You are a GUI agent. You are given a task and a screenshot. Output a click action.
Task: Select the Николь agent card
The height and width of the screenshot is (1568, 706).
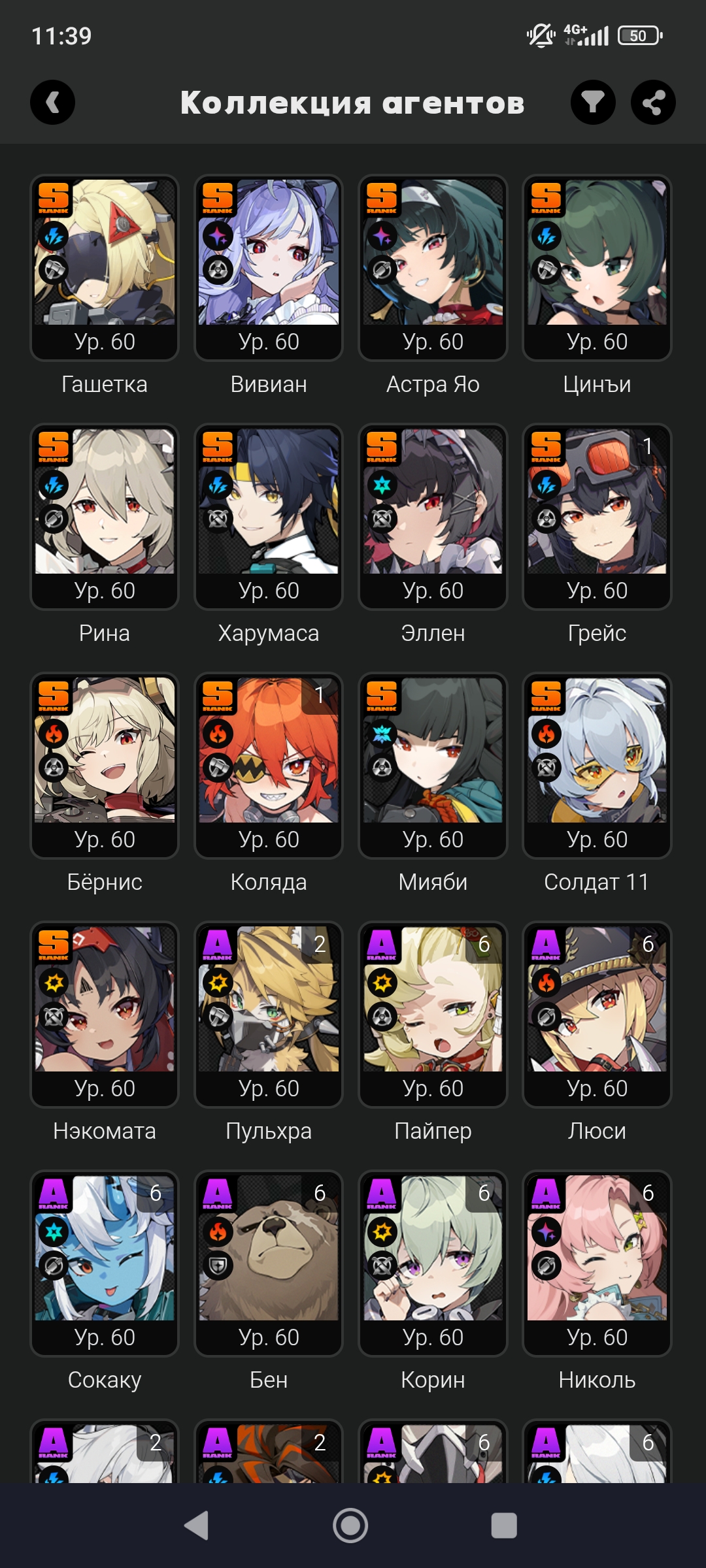click(597, 1264)
